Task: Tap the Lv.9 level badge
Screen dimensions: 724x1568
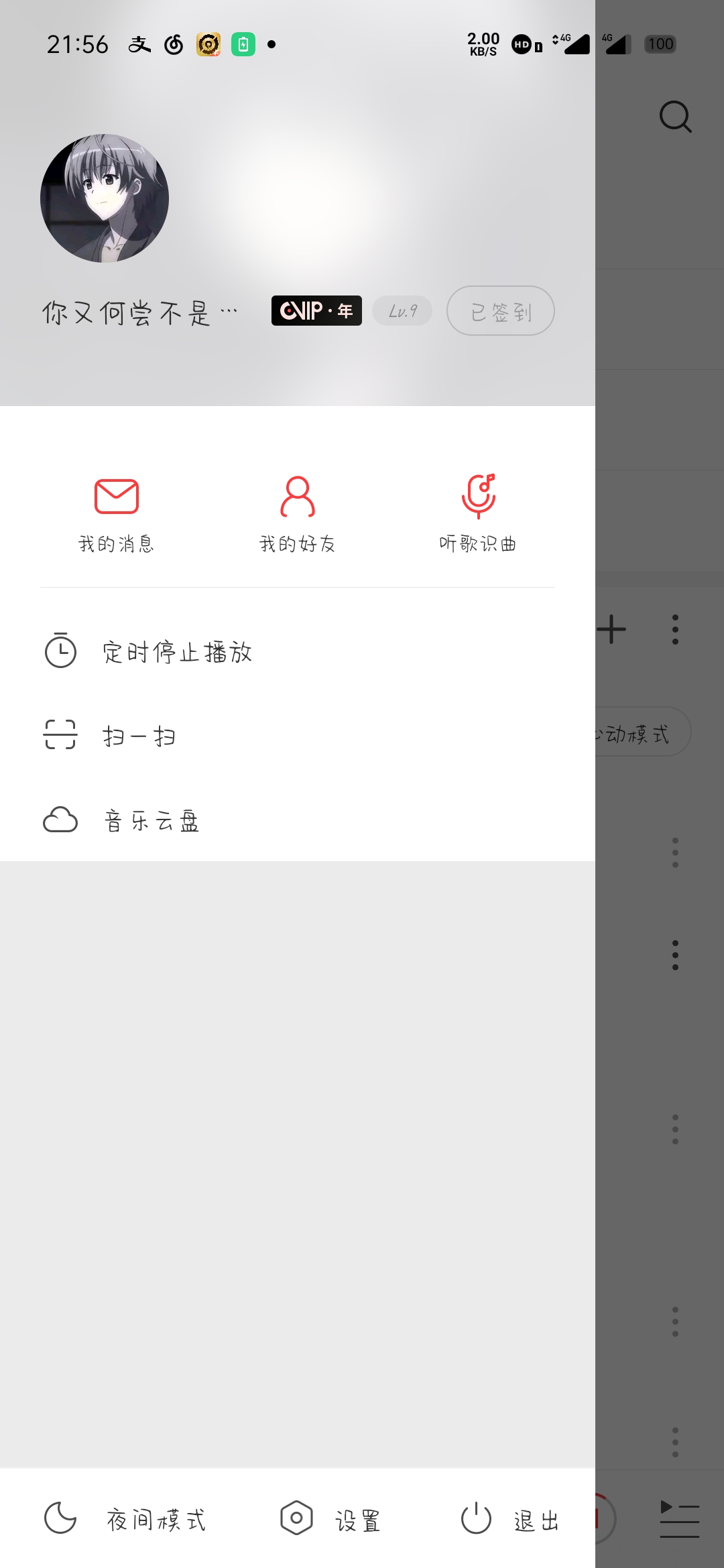Action: (402, 311)
